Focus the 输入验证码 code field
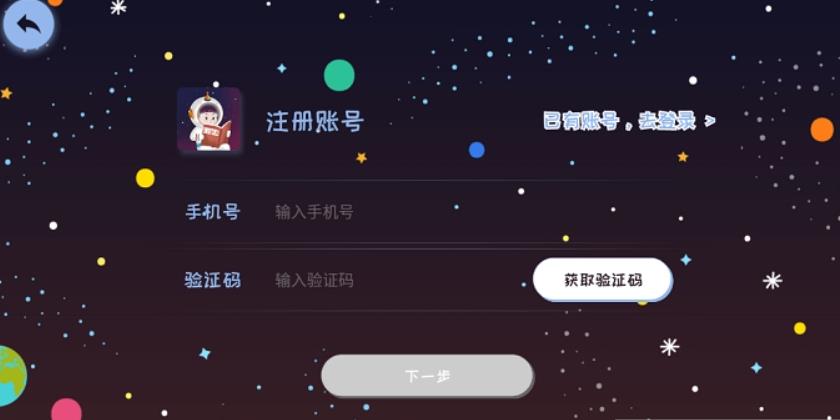Viewport: 840px width, 420px height. pos(390,280)
